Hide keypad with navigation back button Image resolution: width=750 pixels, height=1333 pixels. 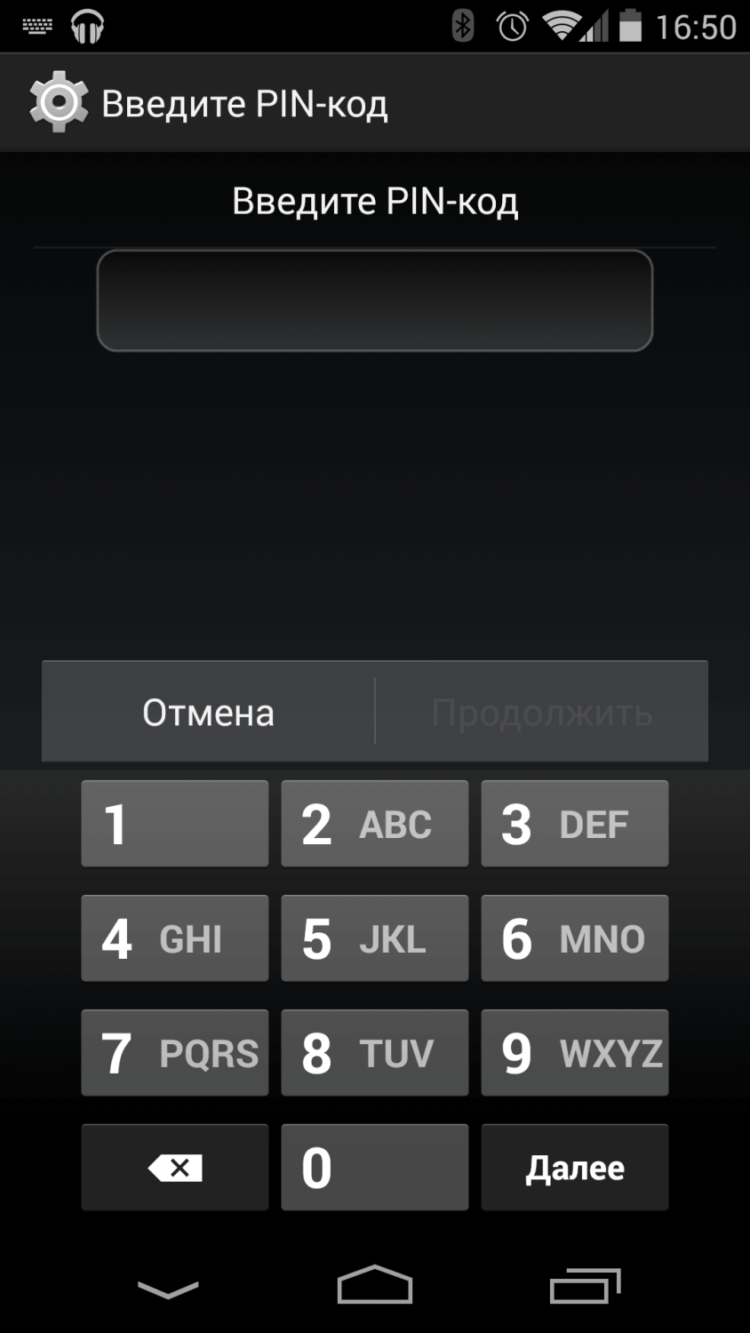[x=167, y=1289]
